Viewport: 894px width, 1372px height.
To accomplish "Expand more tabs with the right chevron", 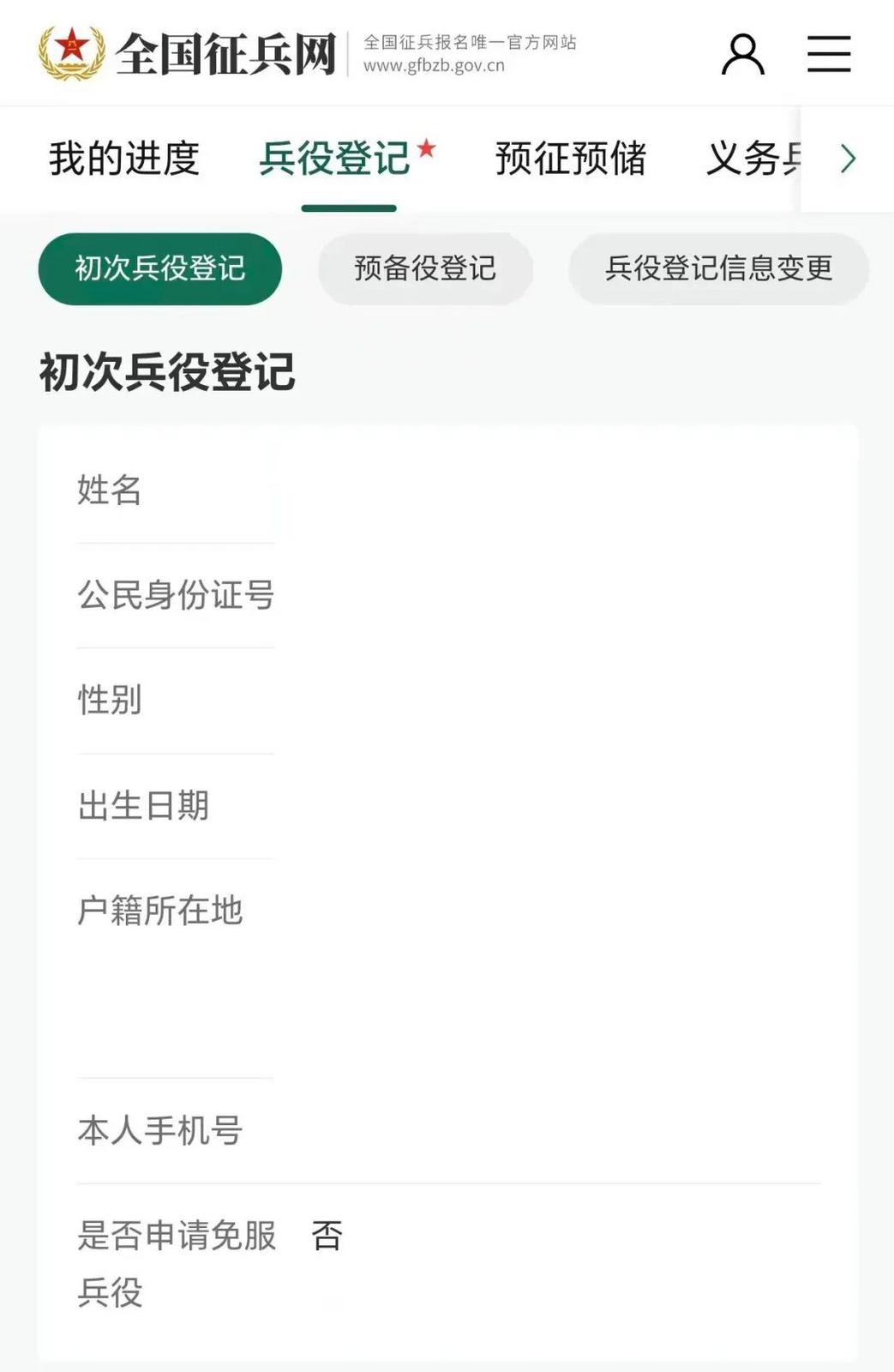I will 849,159.
